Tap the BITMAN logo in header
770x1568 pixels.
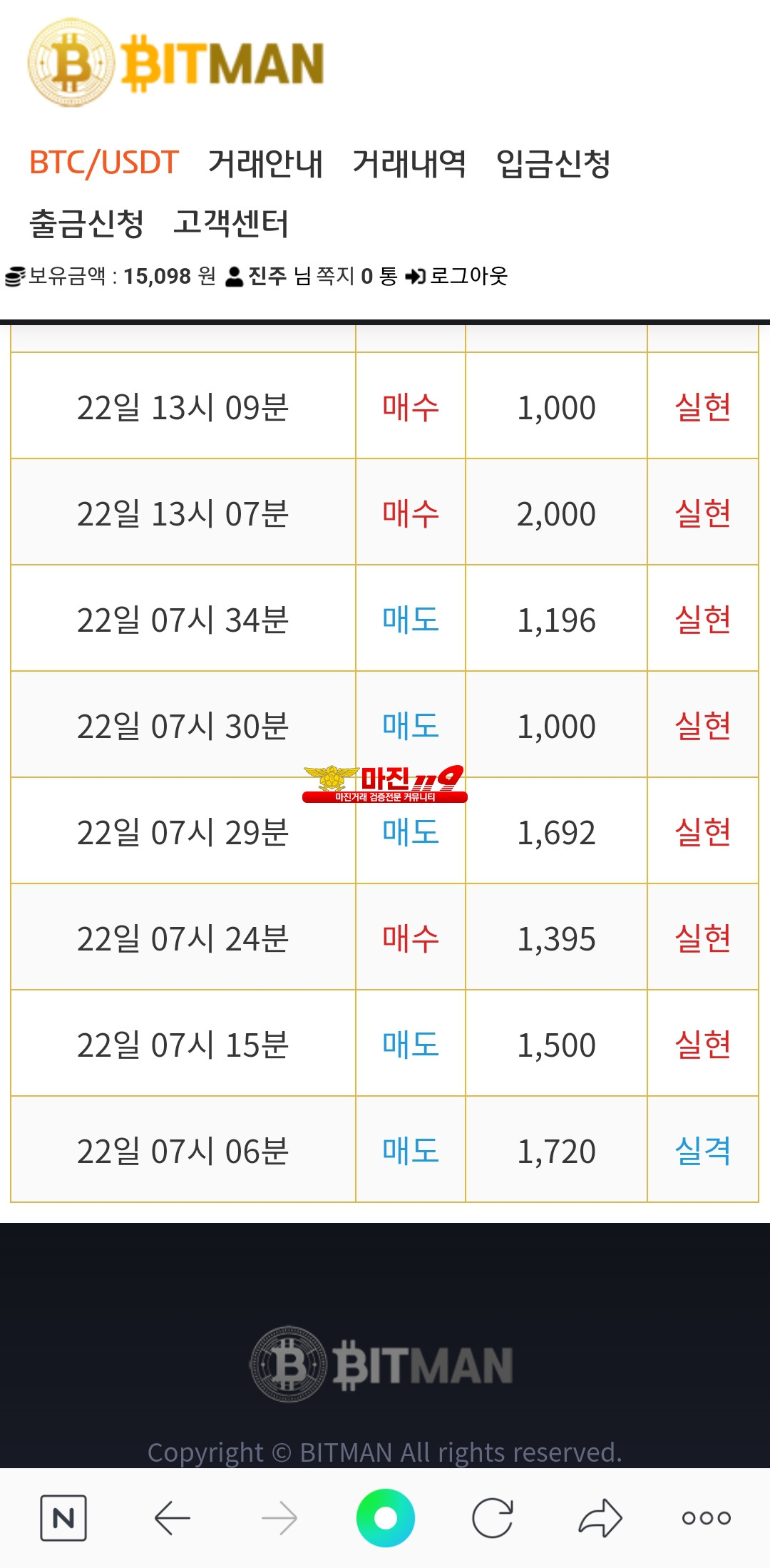[176, 63]
